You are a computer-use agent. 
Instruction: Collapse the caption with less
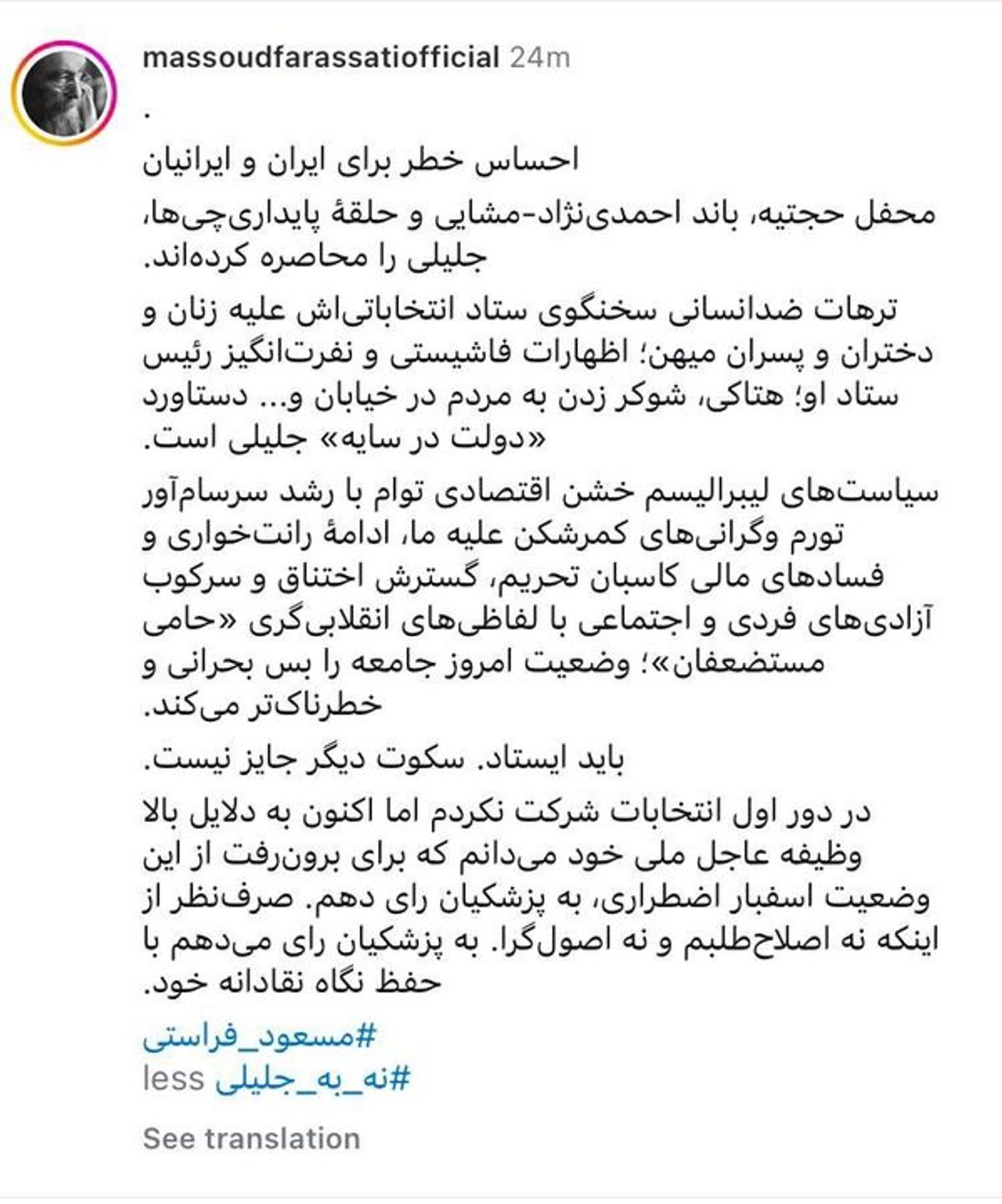point(173,1080)
